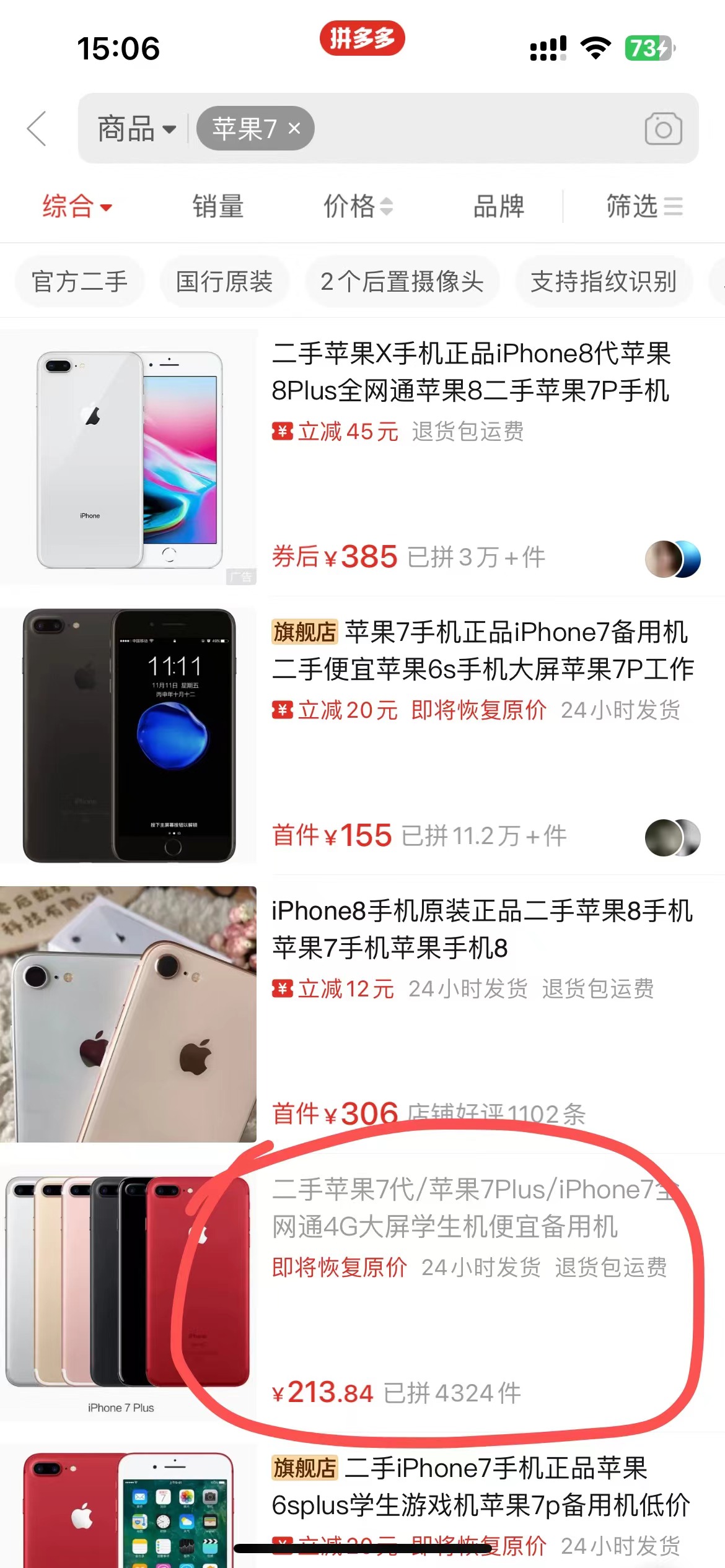Sort results by 价格
The height and width of the screenshot is (1568, 725).
click(x=358, y=206)
